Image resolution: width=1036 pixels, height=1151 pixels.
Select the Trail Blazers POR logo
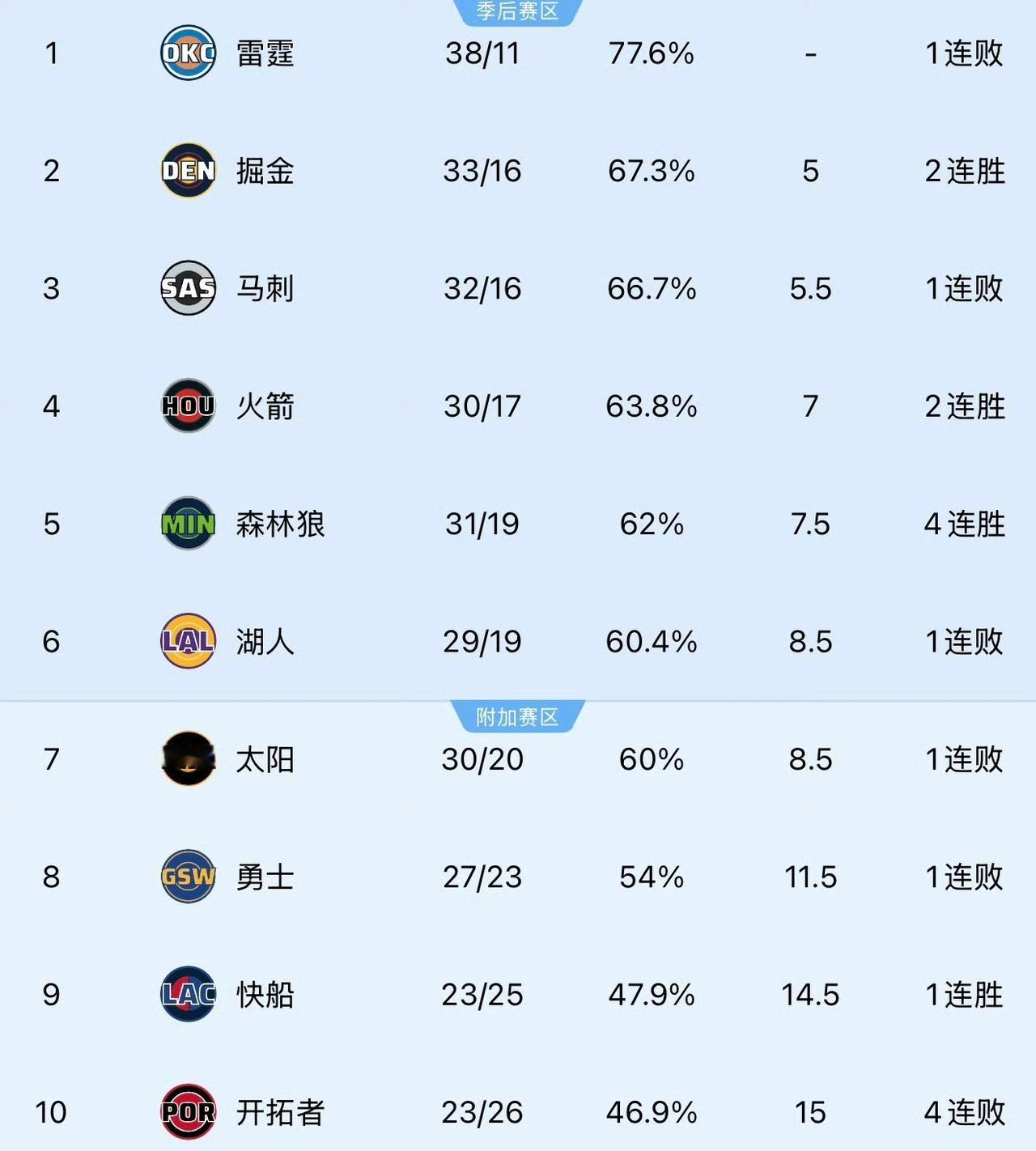click(x=188, y=1111)
